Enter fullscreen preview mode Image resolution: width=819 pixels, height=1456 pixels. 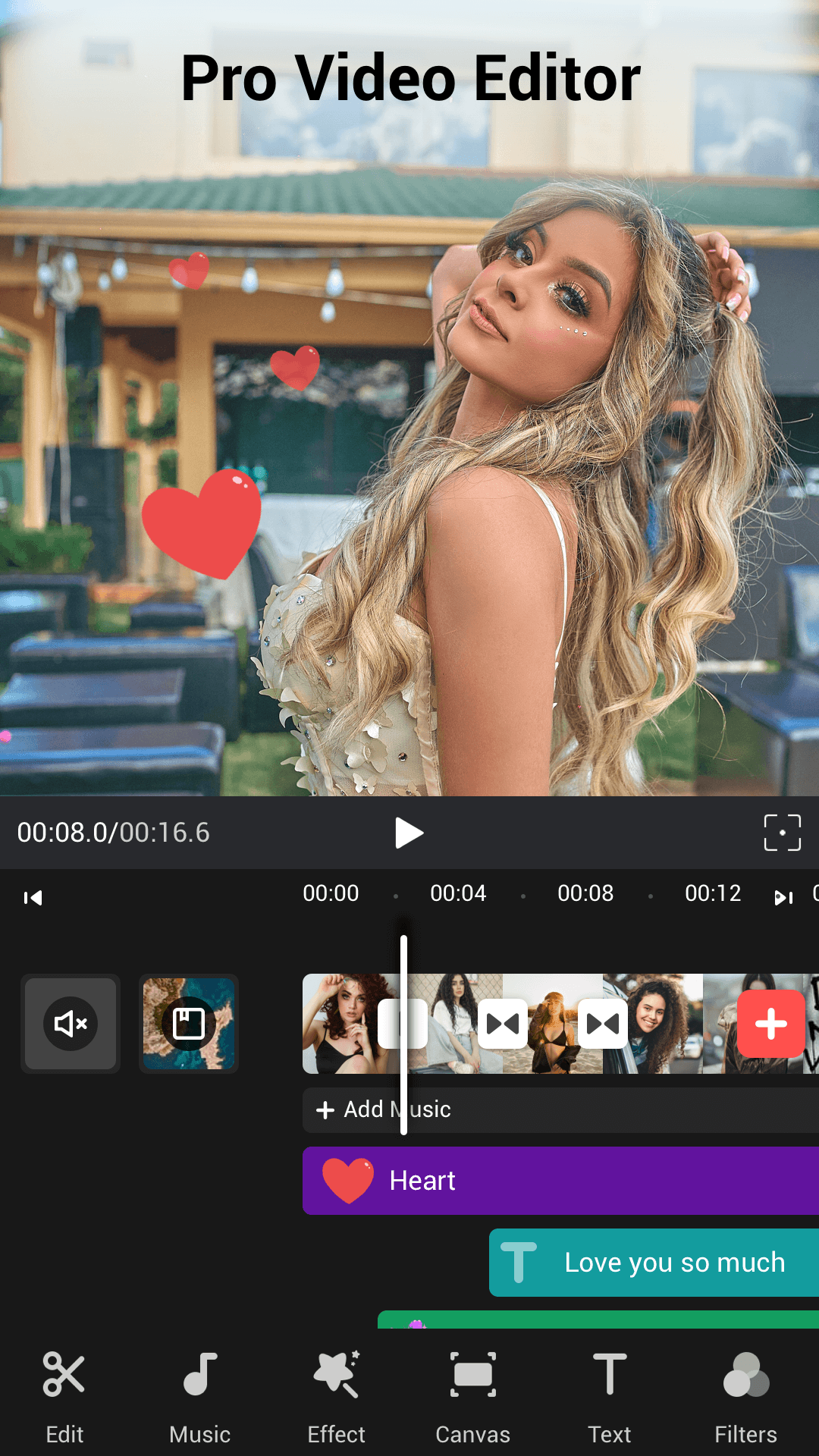point(782,833)
